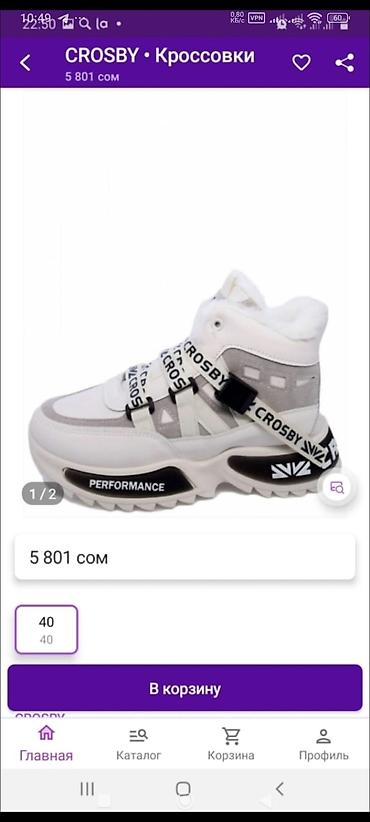Open the image search floating button
The width and height of the screenshot is (370, 822).
(x=337, y=488)
